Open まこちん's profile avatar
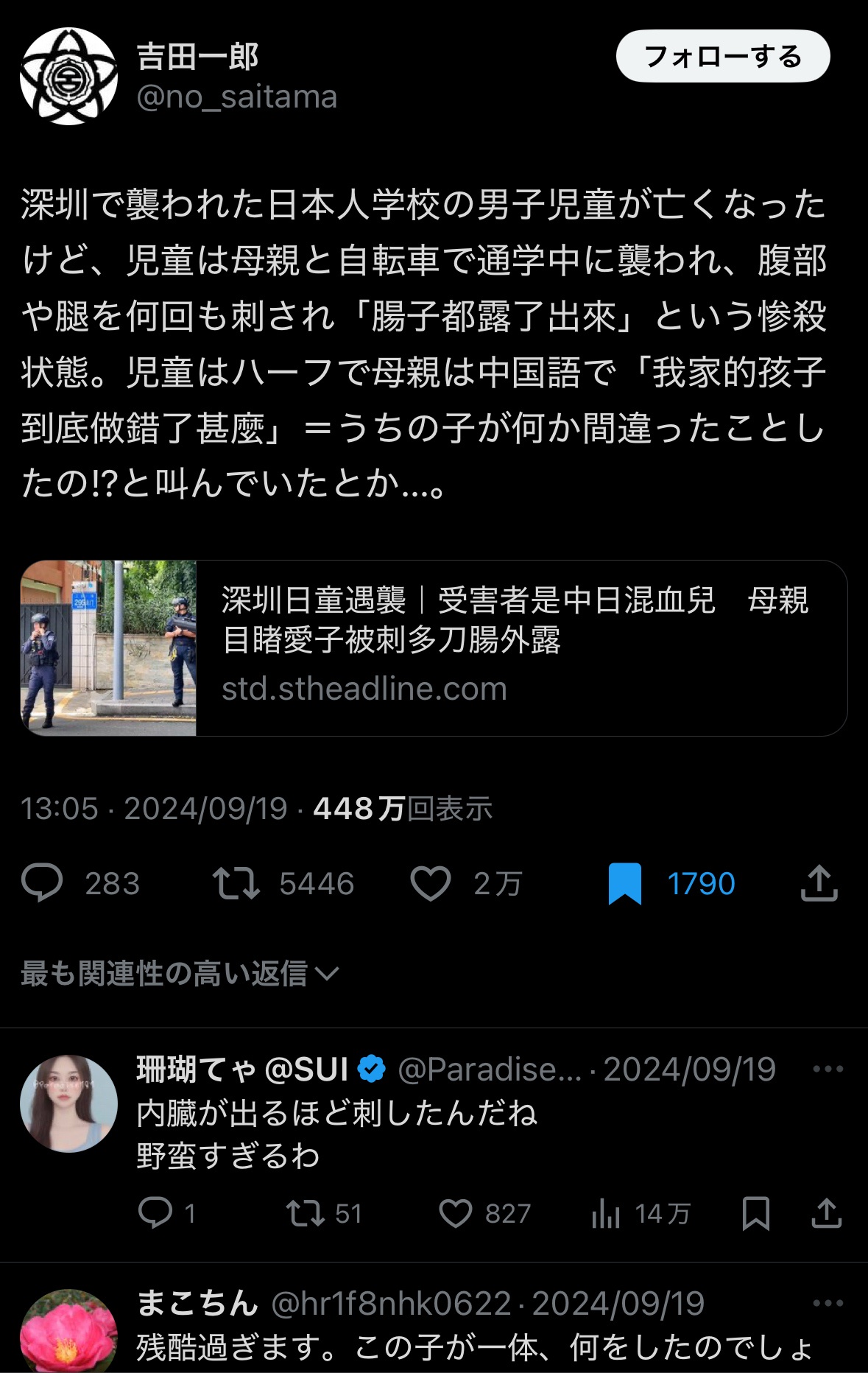Screen dimensions: 868x1373 (68, 1333)
